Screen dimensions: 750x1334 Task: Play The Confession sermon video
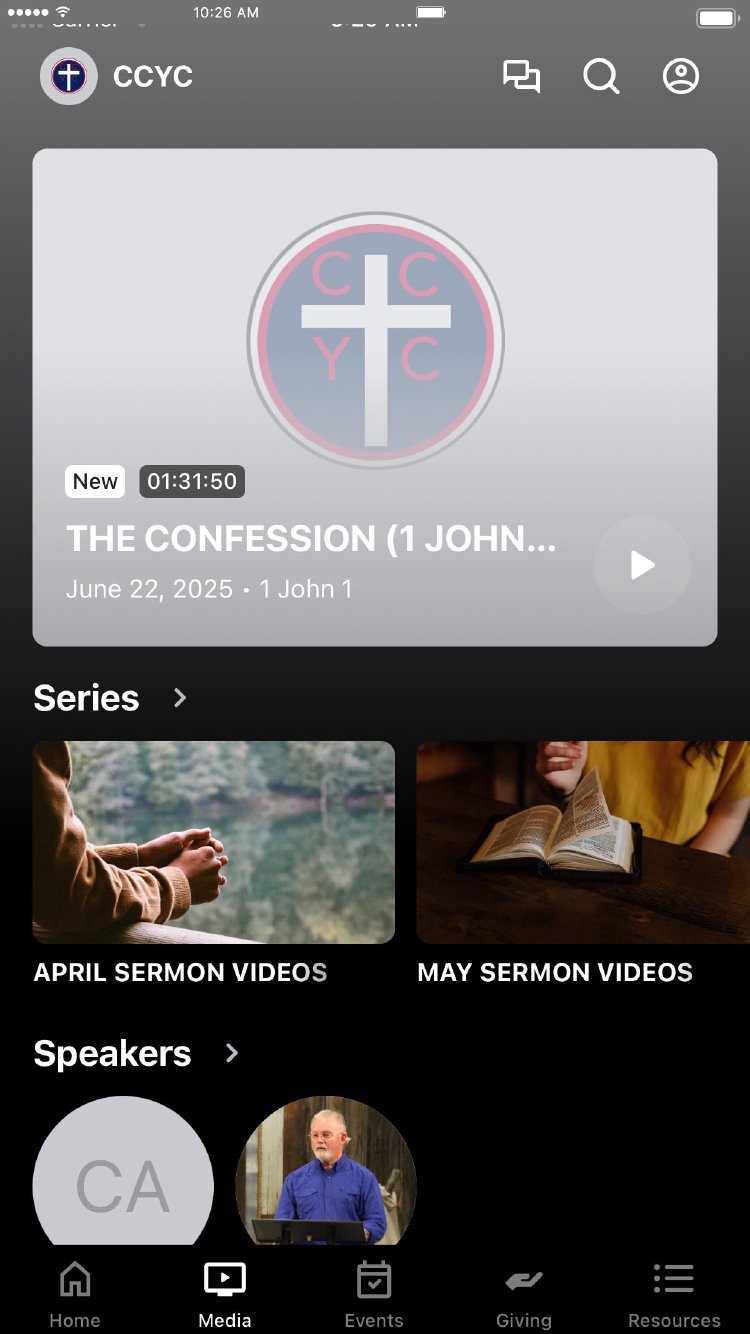[642, 565]
